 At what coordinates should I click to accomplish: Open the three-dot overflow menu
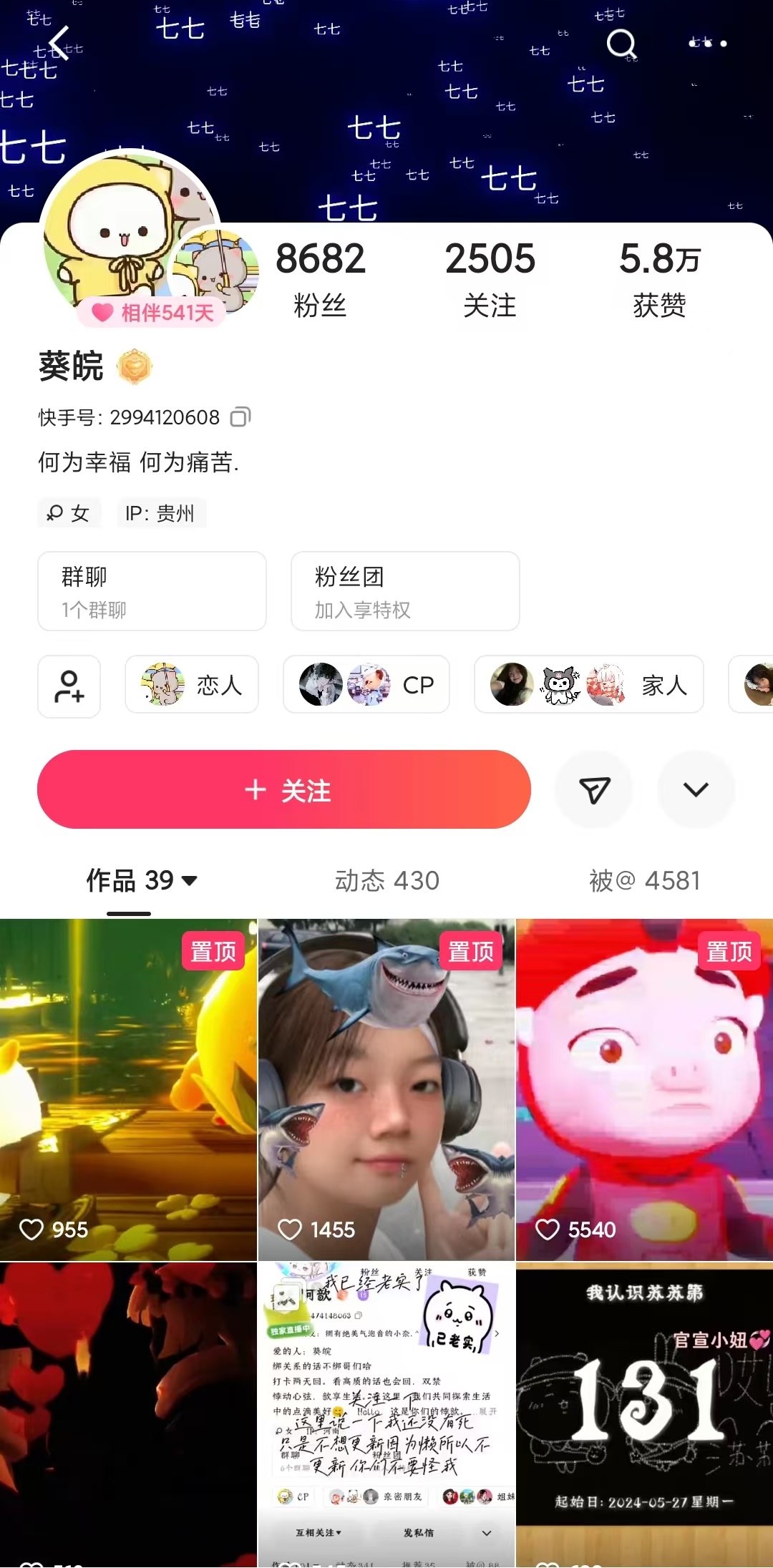(x=708, y=44)
